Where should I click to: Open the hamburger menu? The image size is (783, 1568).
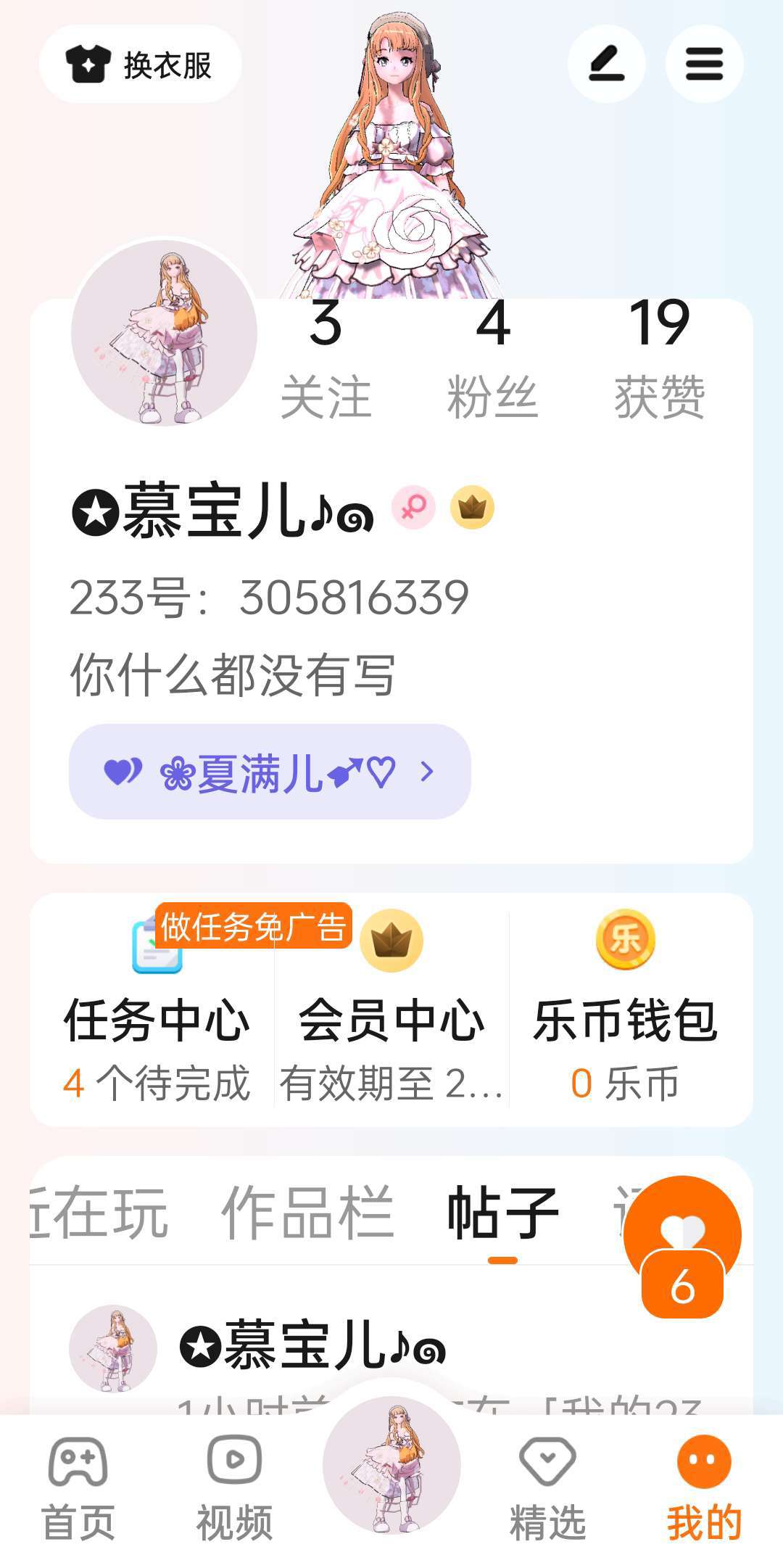[704, 64]
